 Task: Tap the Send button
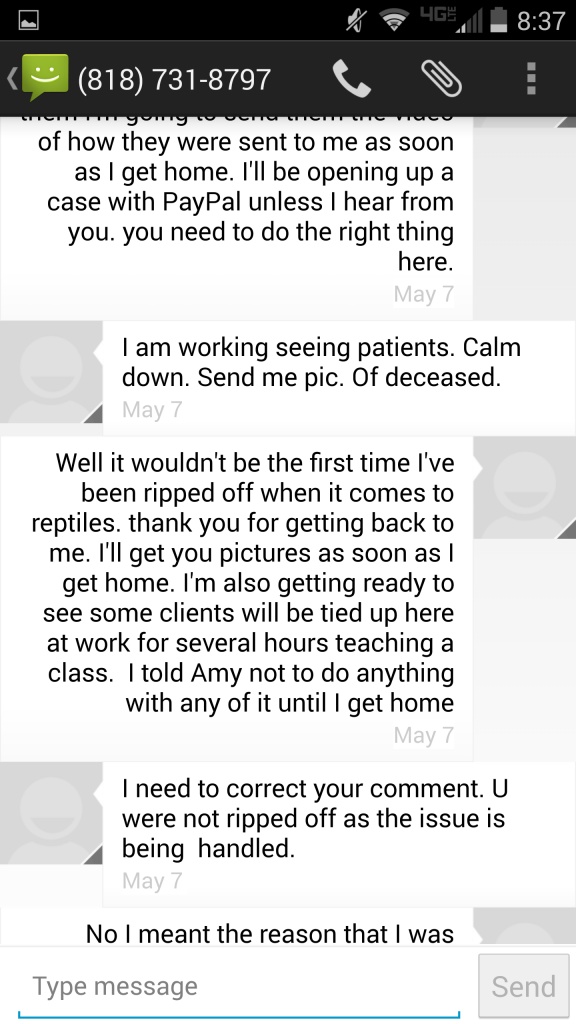click(x=524, y=985)
